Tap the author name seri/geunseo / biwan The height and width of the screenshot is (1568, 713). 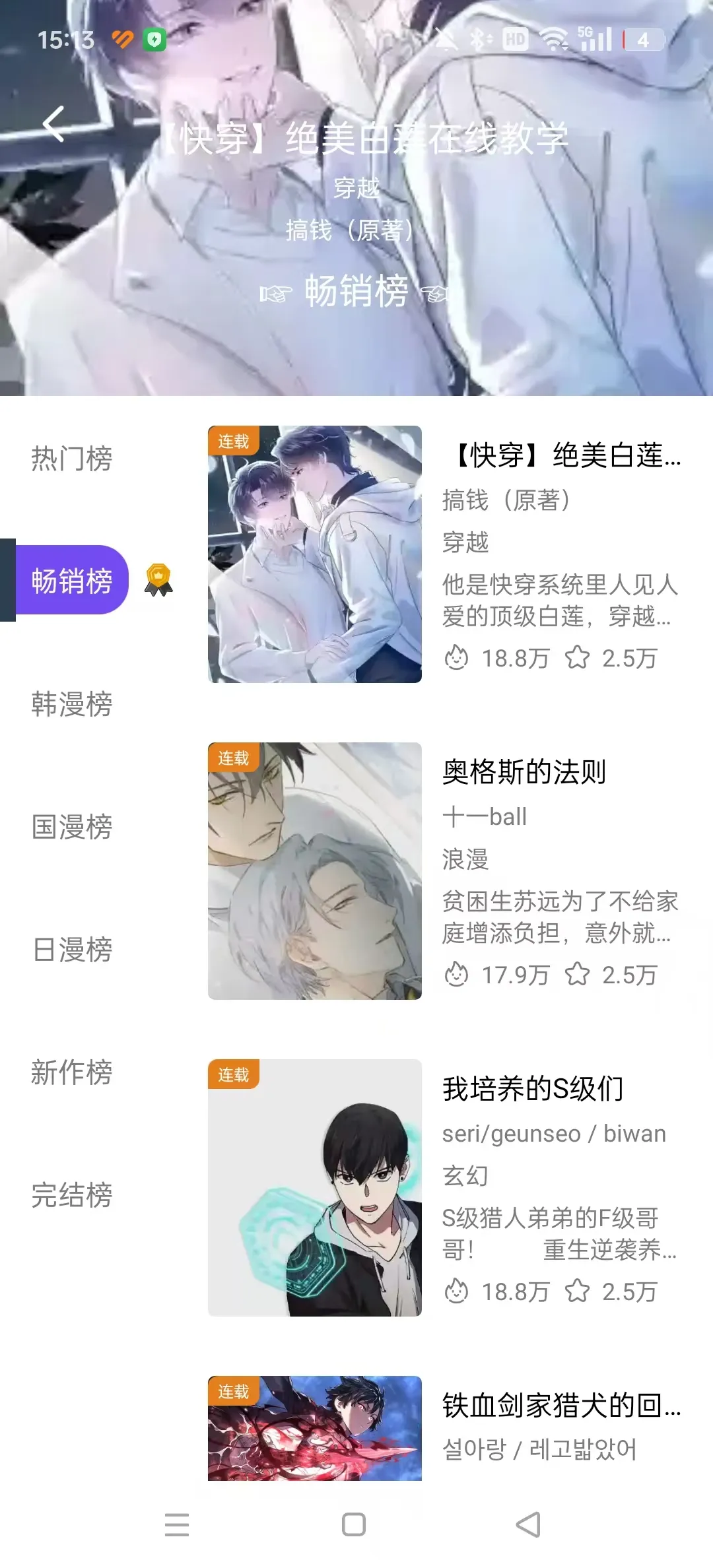point(555,1134)
